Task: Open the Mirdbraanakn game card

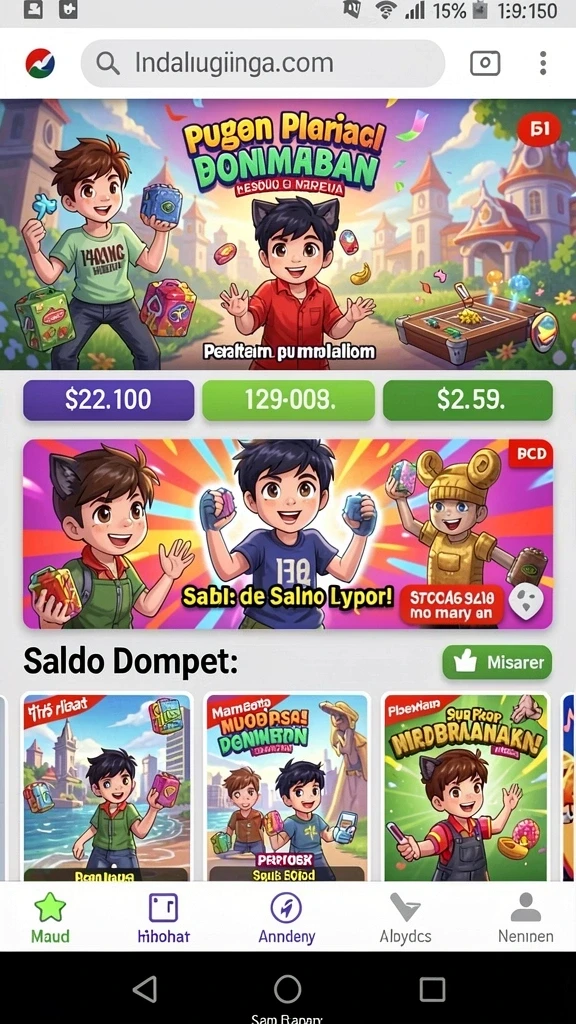Action: click(x=466, y=787)
